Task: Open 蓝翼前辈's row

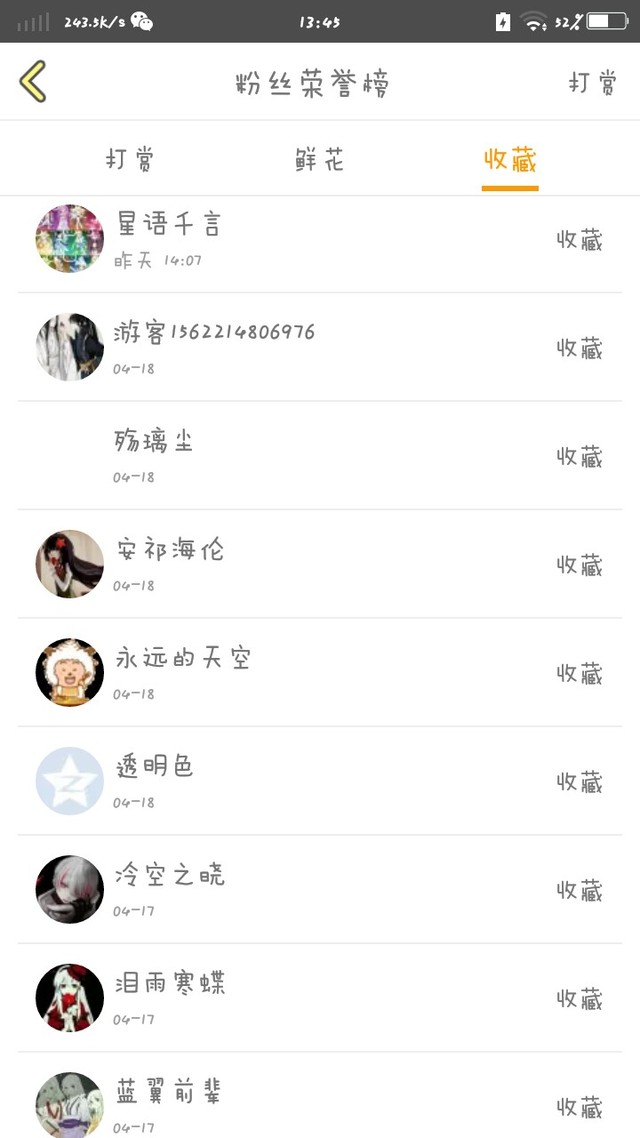Action: [320, 1096]
